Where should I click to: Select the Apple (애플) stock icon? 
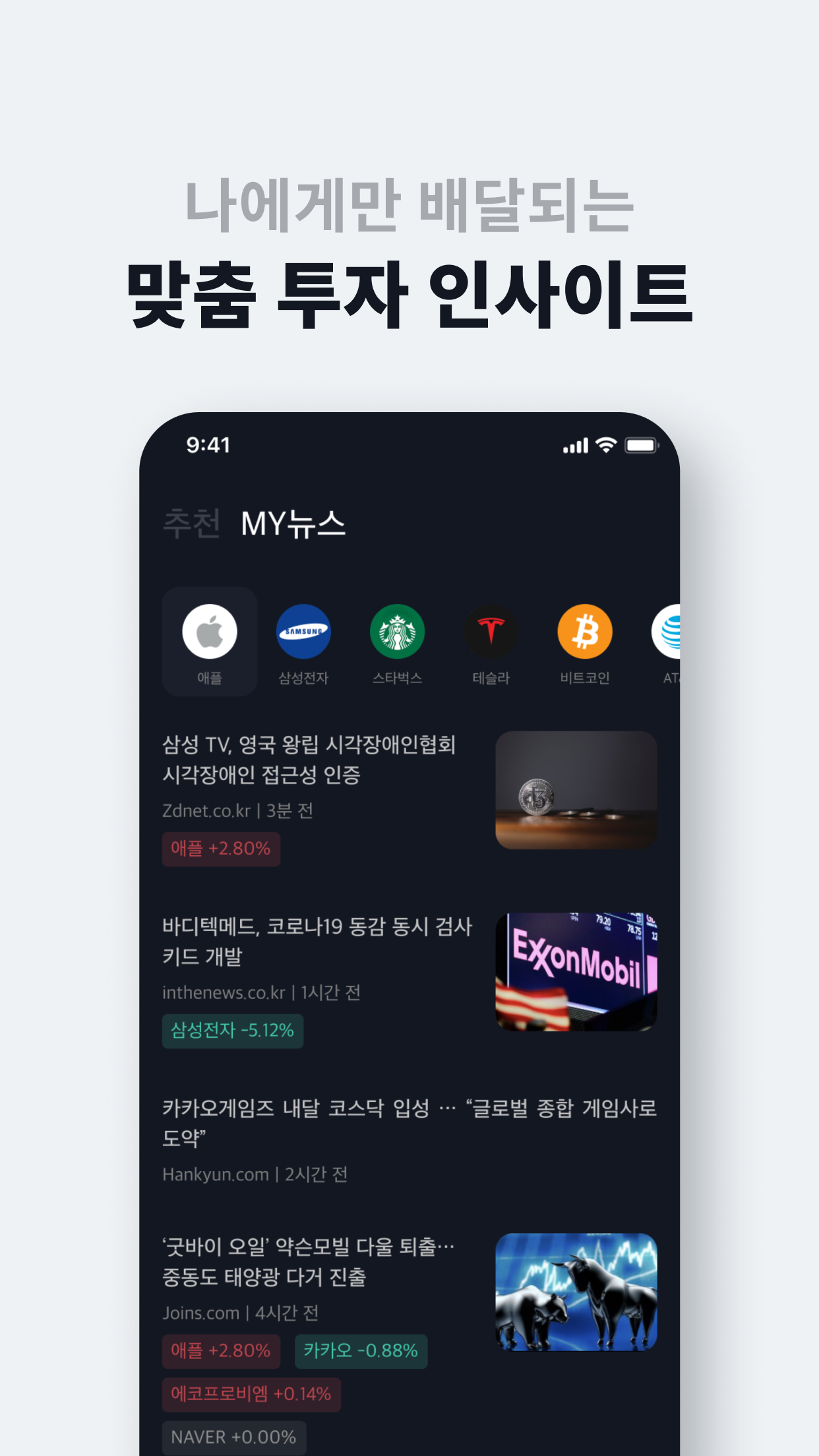point(210,631)
